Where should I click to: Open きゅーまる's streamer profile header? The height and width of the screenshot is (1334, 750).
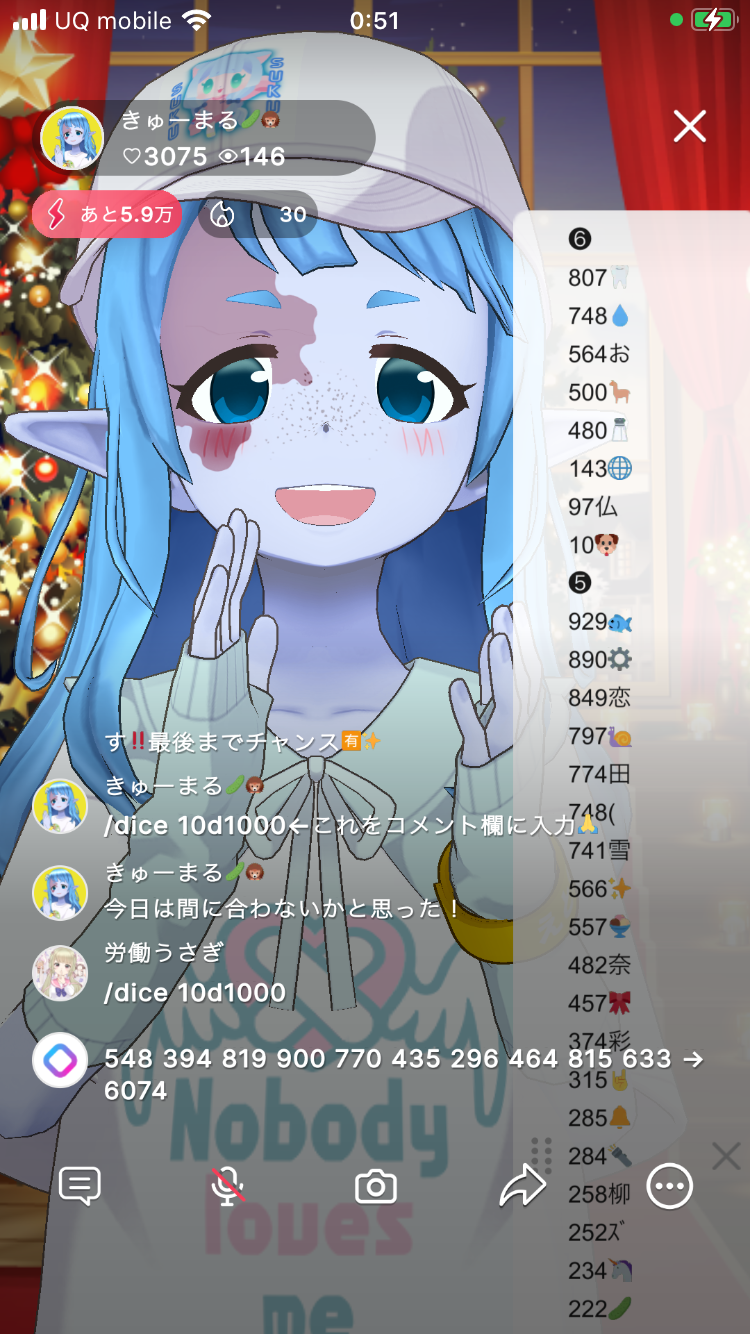coord(205,138)
